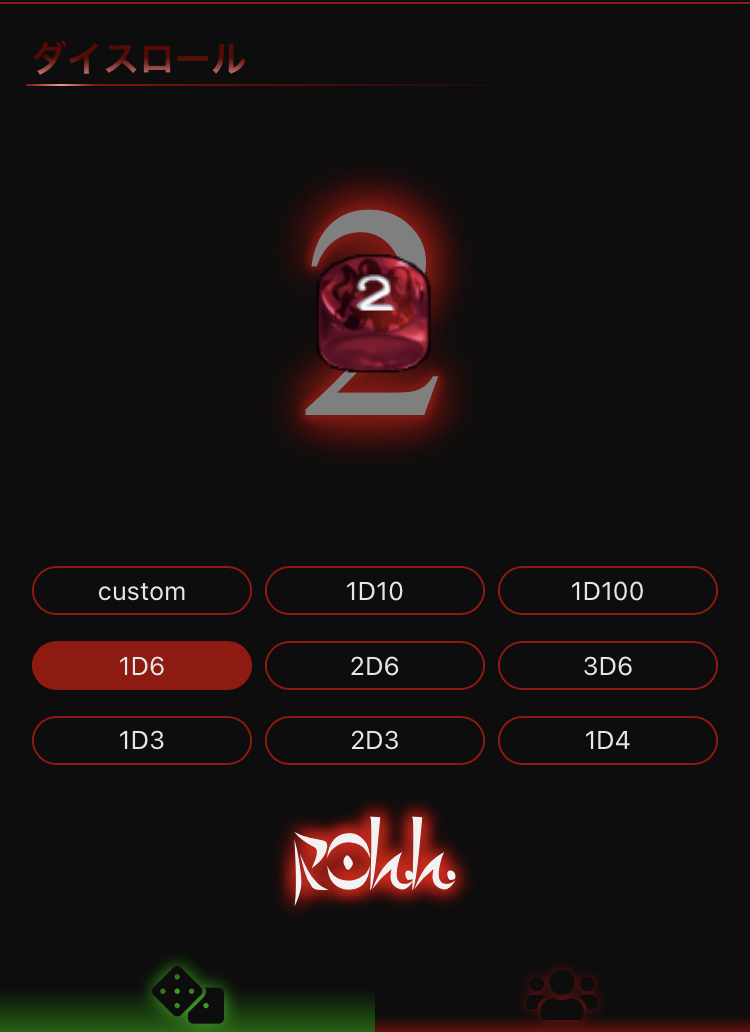Open the dice tab in bottom bar
Image resolution: width=750 pixels, height=1032 pixels.
[x=187, y=995]
